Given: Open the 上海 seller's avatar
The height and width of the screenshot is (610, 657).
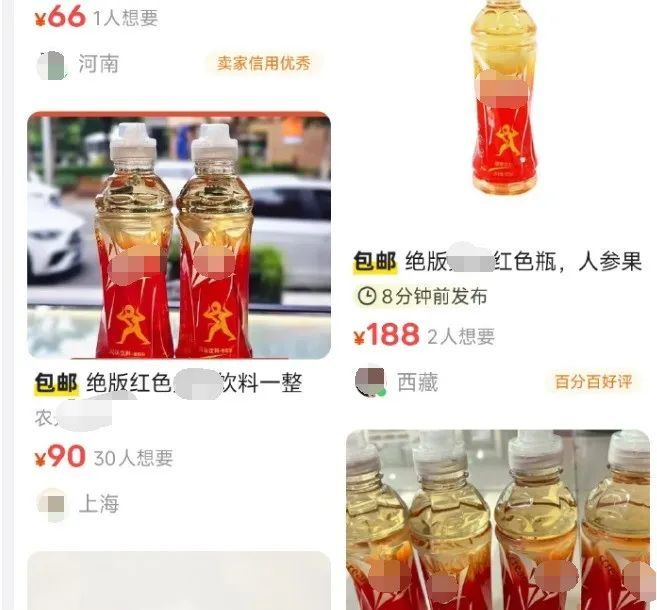Looking at the screenshot, I should (x=52, y=503).
